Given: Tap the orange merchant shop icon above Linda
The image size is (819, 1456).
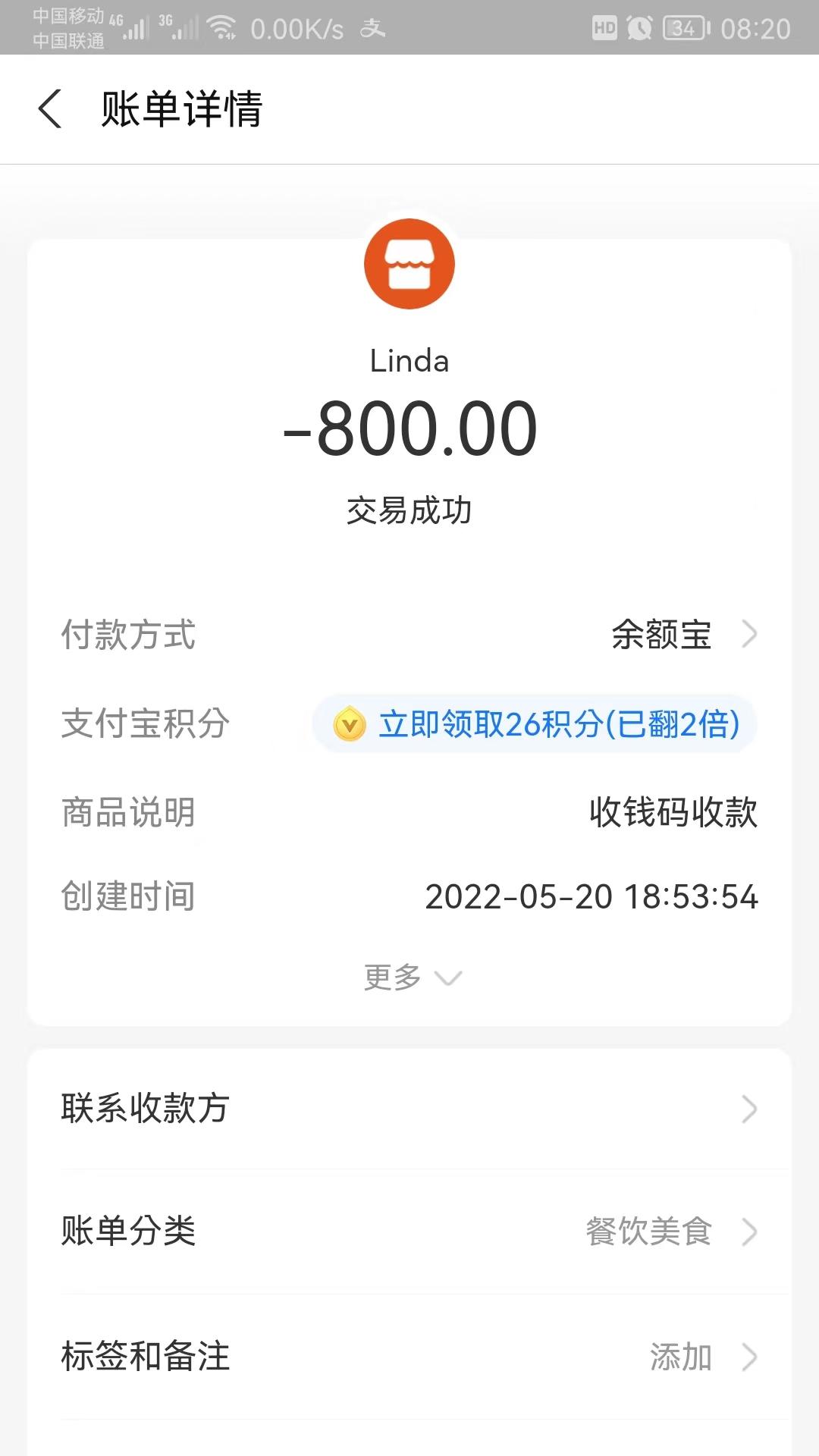Looking at the screenshot, I should [409, 263].
